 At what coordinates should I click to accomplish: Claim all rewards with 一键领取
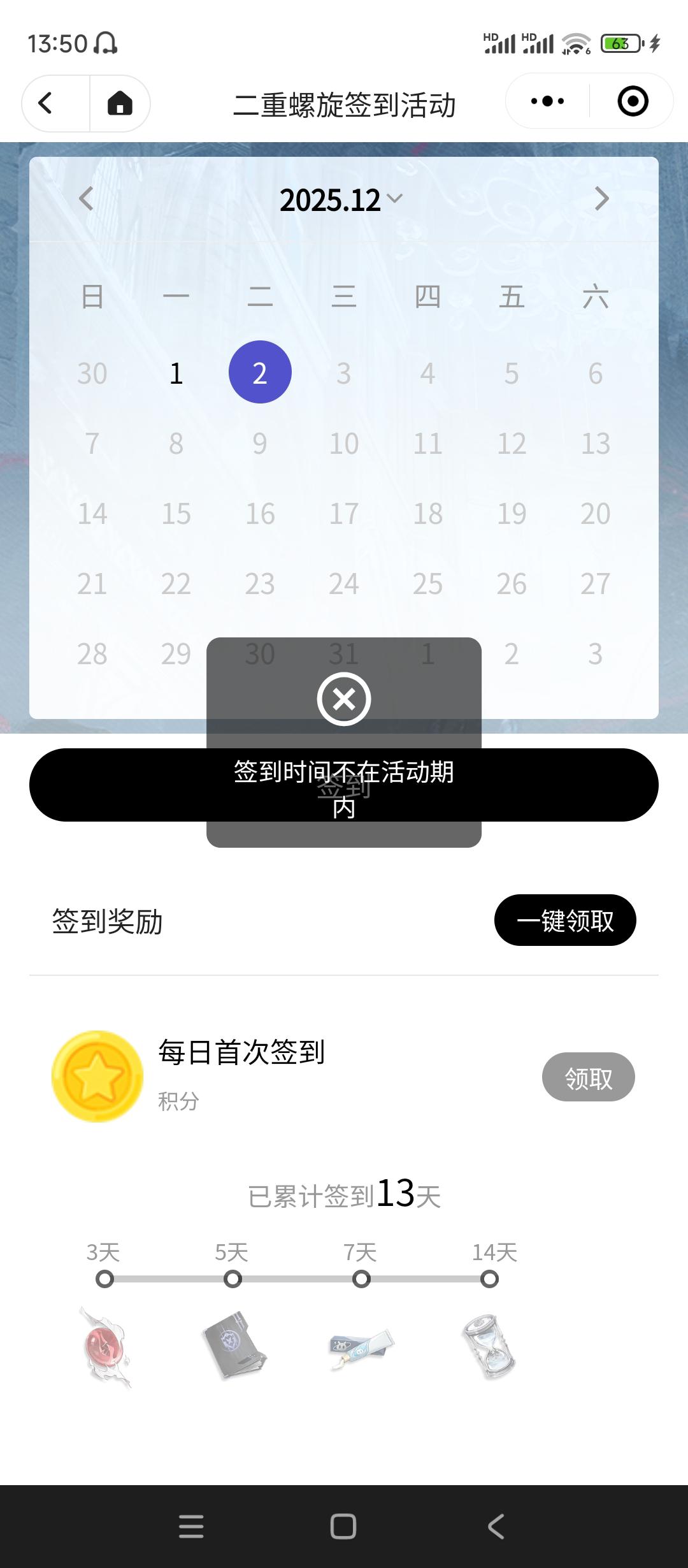(565, 920)
